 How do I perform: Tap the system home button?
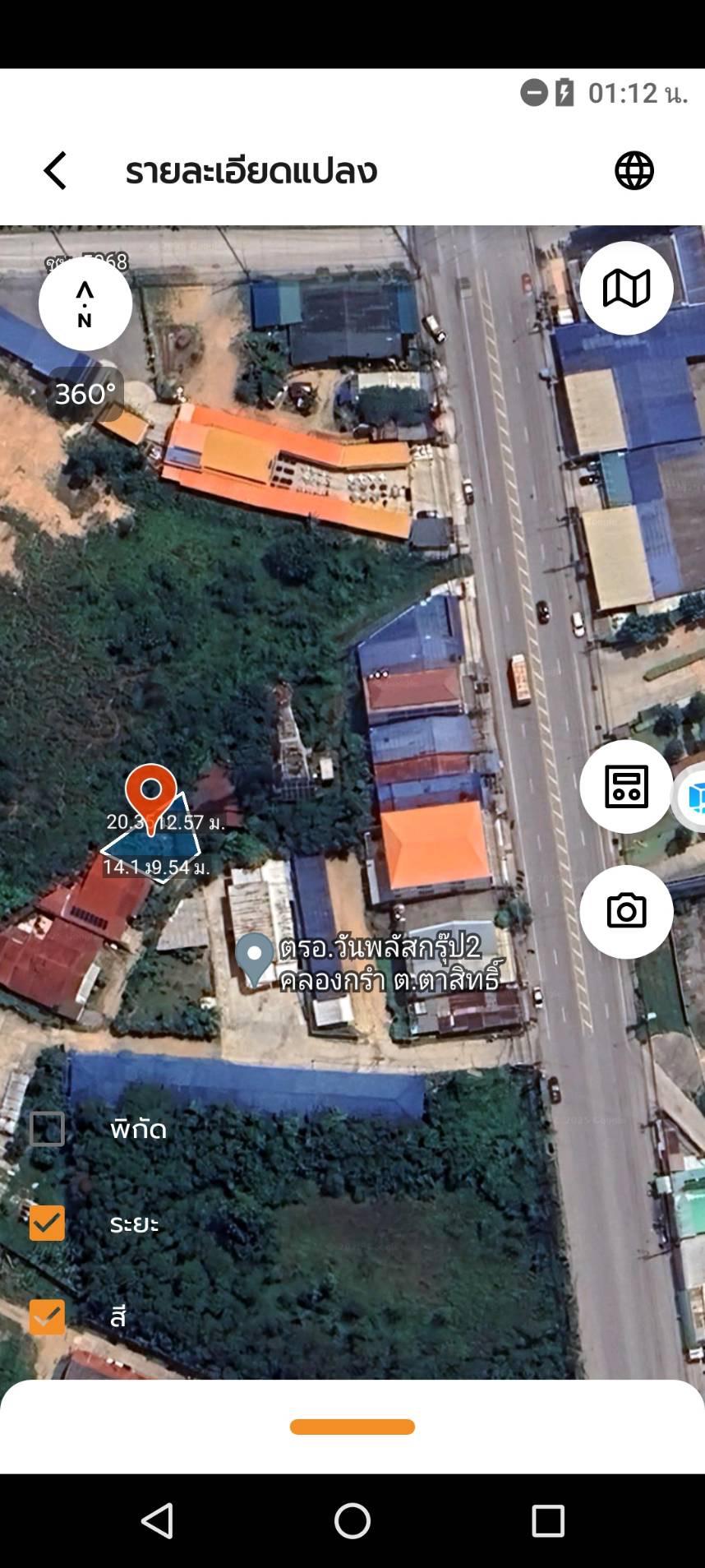coord(352,1521)
